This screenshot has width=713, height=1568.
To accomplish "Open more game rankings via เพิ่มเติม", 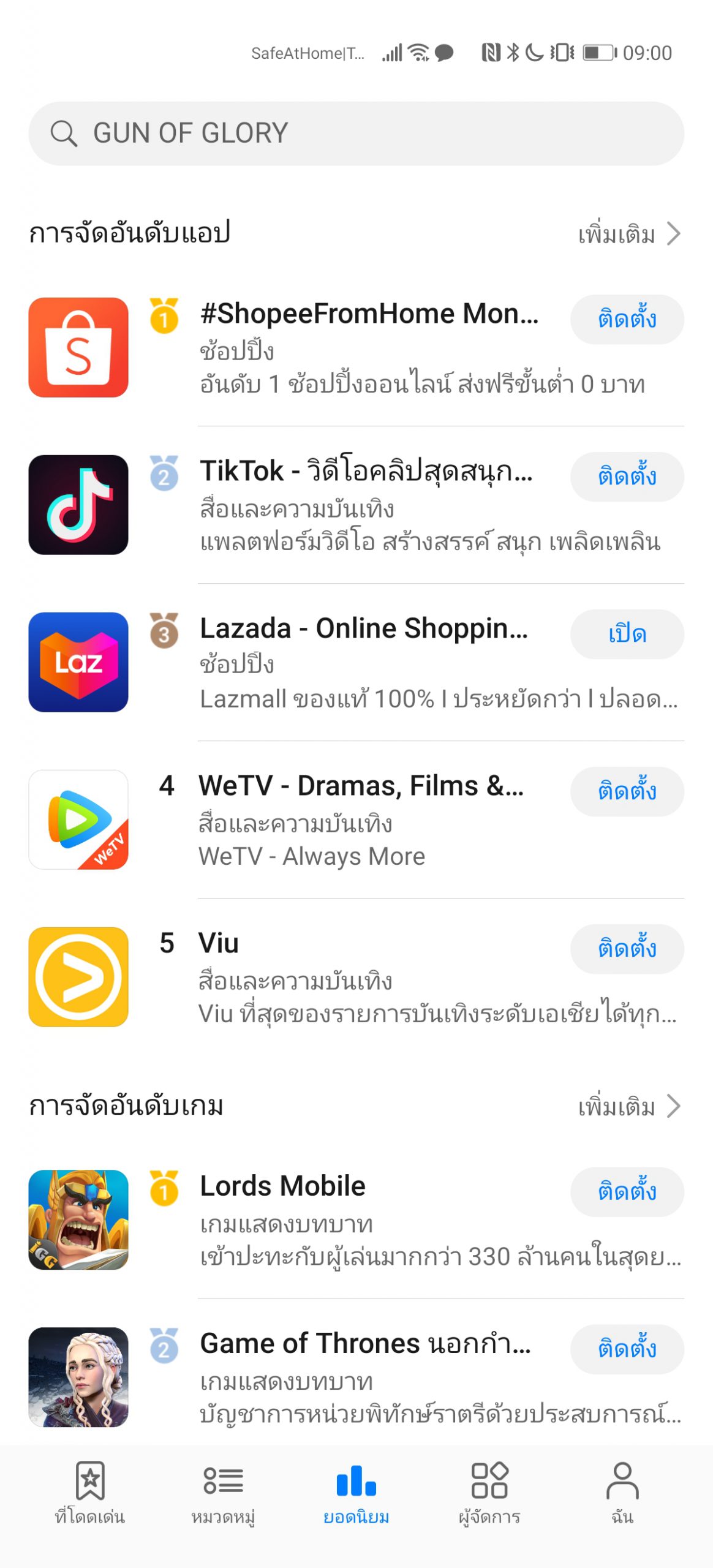I will (x=629, y=1107).
